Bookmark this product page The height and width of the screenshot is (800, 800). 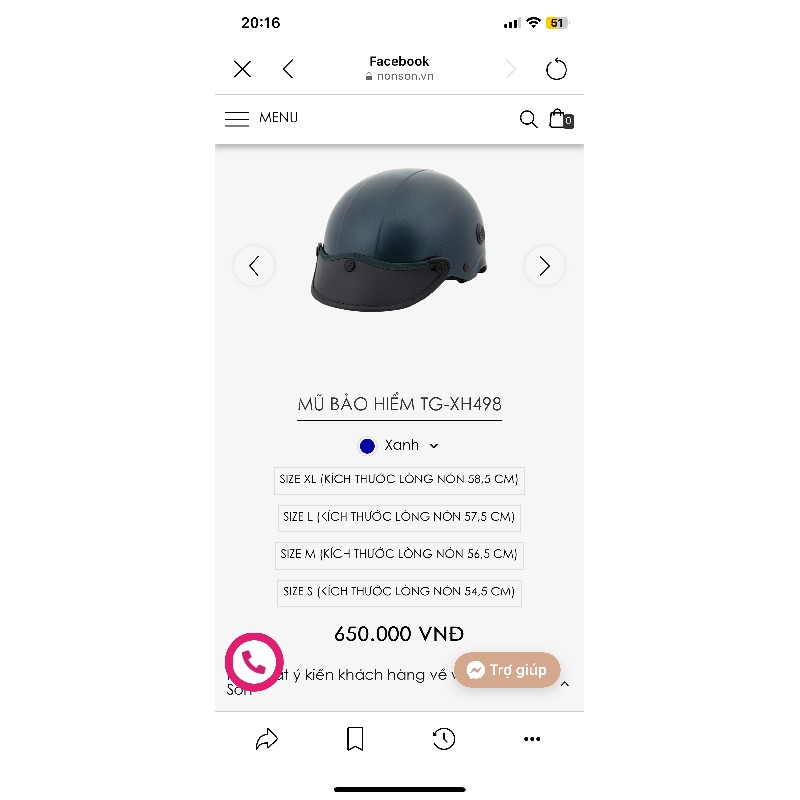[354, 739]
